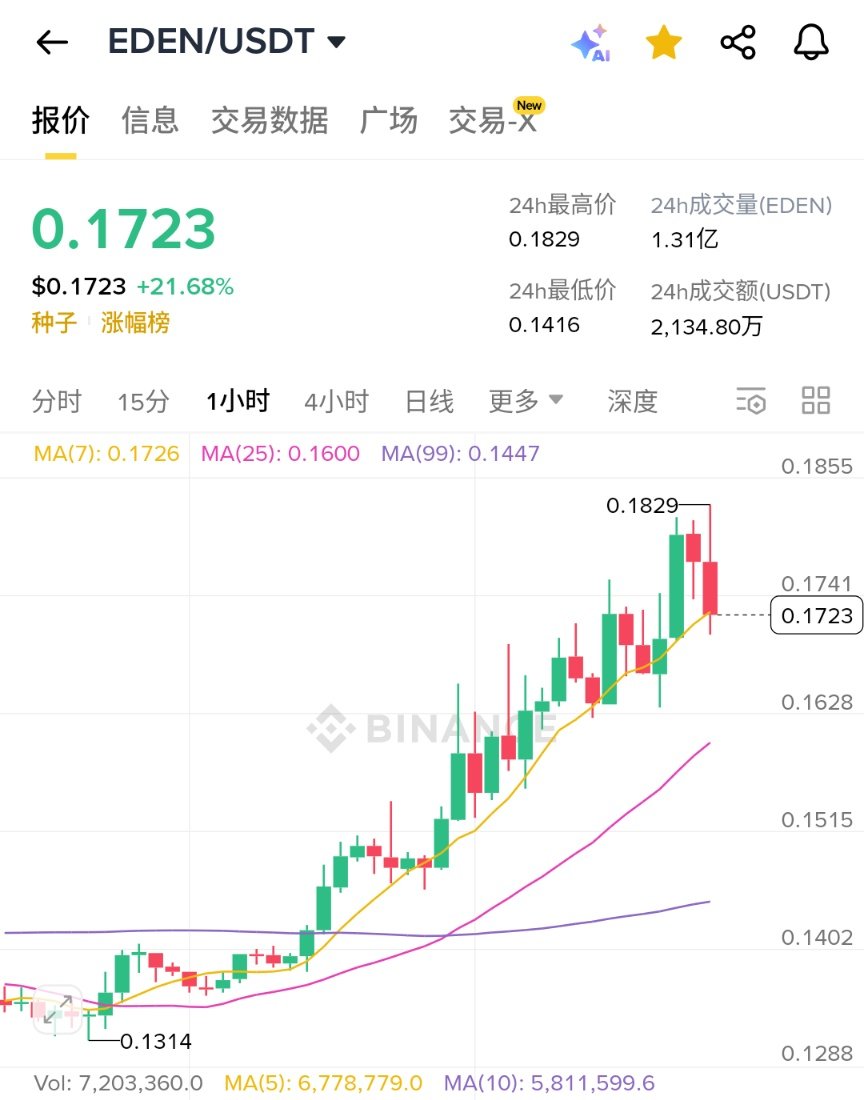The height and width of the screenshot is (1100, 864).
Task: Open chart indicator settings icon
Action: pyautogui.click(x=750, y=401)
